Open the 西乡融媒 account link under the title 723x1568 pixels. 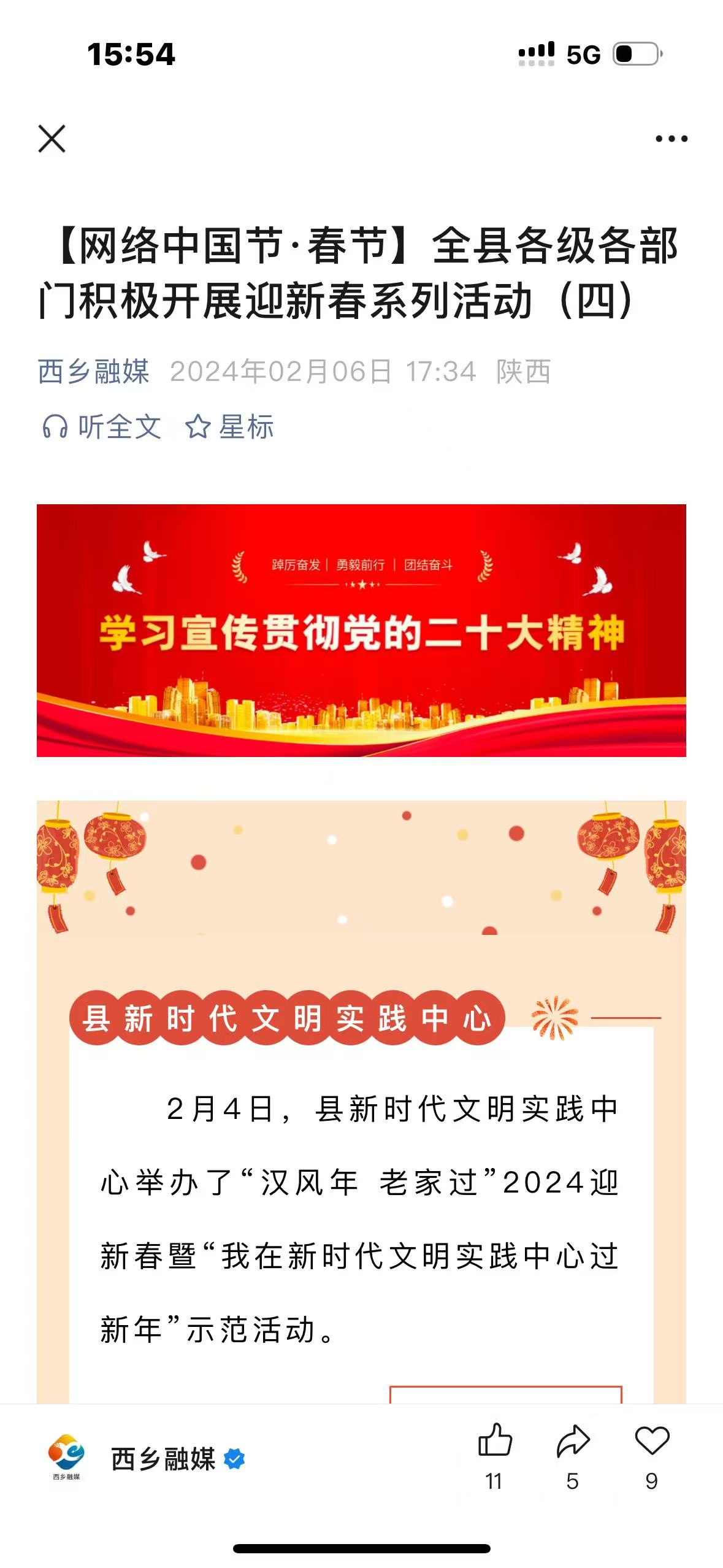click(93, 371)
